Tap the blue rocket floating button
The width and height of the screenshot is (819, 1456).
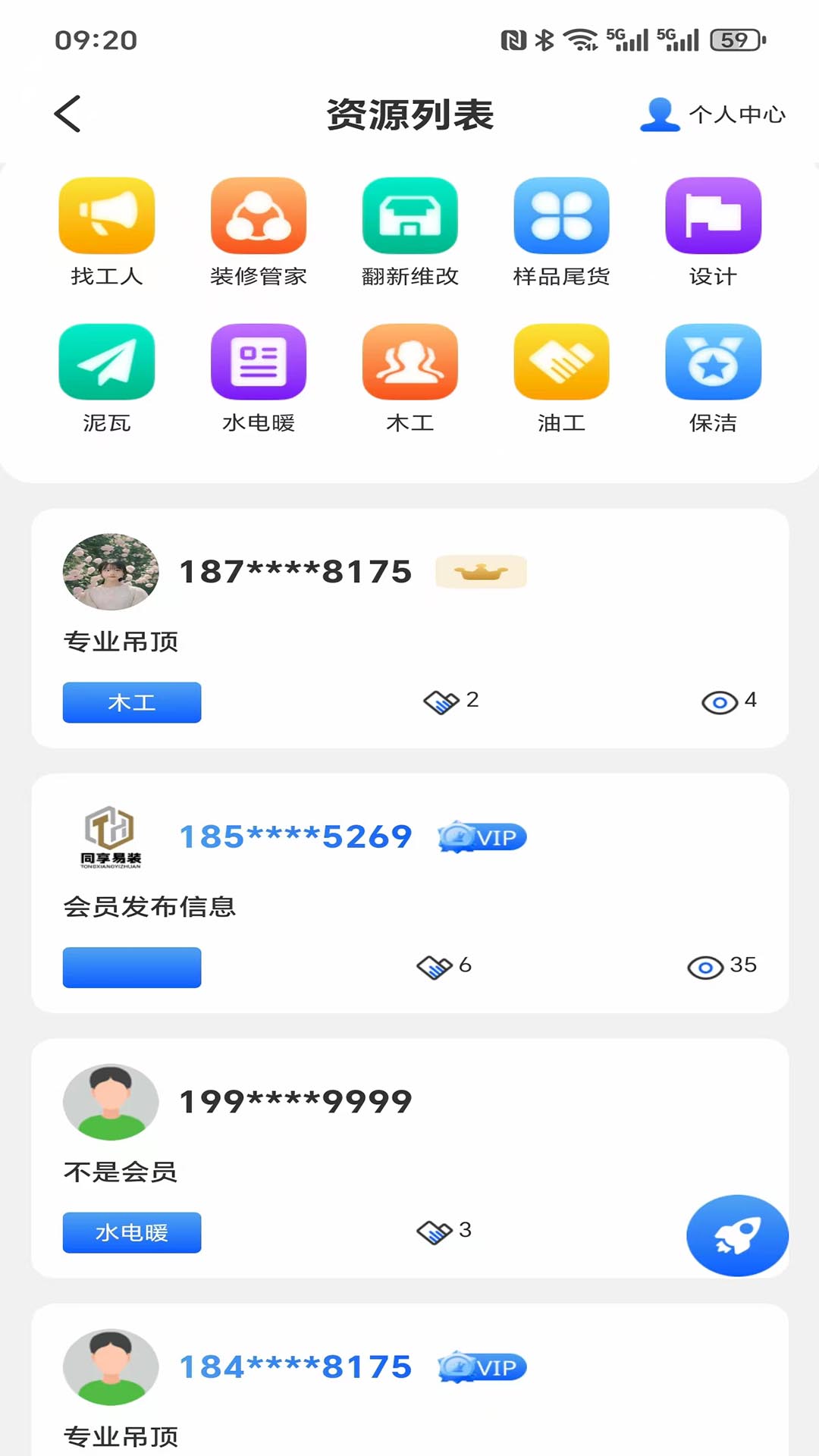pyautogui.click(x=736, y=1235)
